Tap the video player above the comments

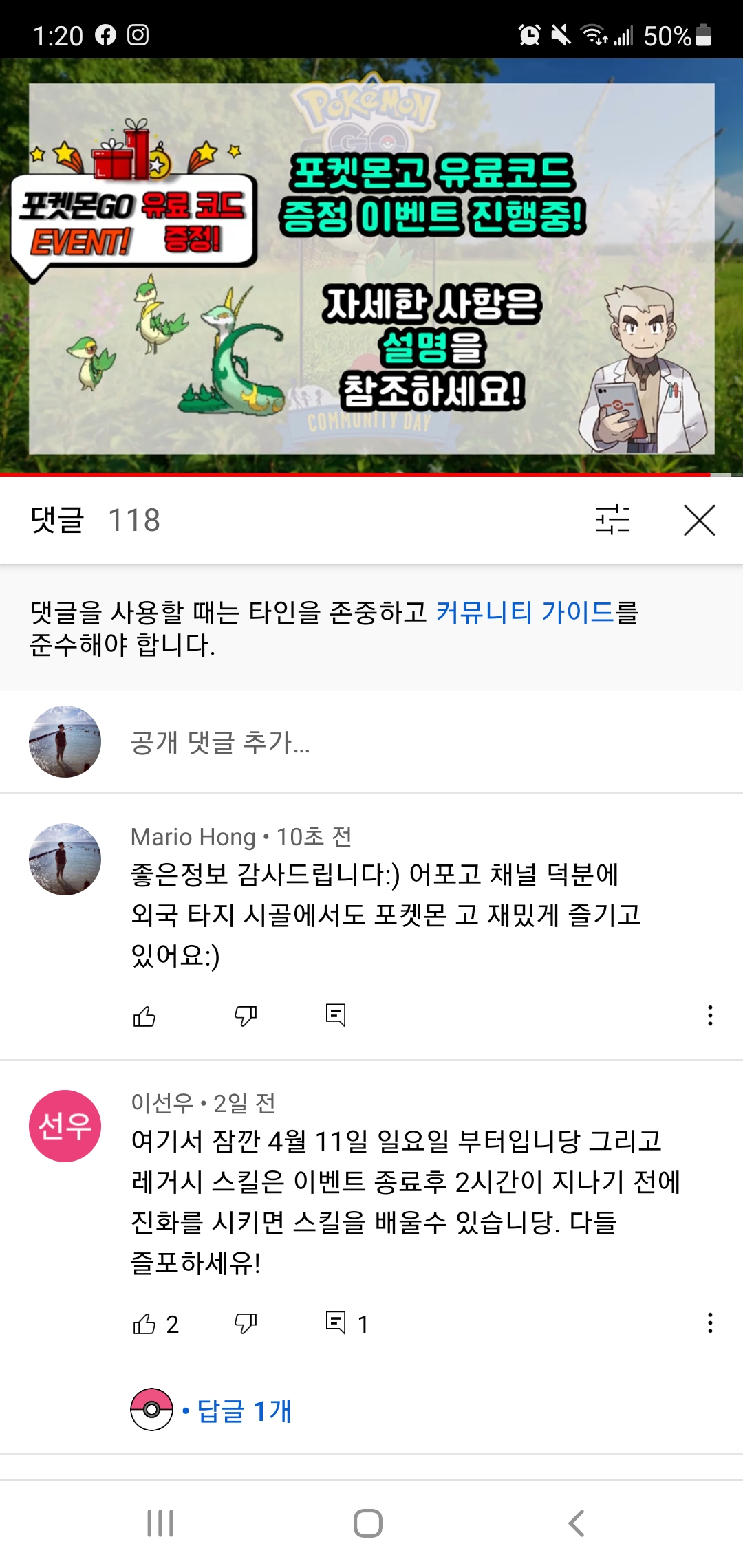[371, 267]
